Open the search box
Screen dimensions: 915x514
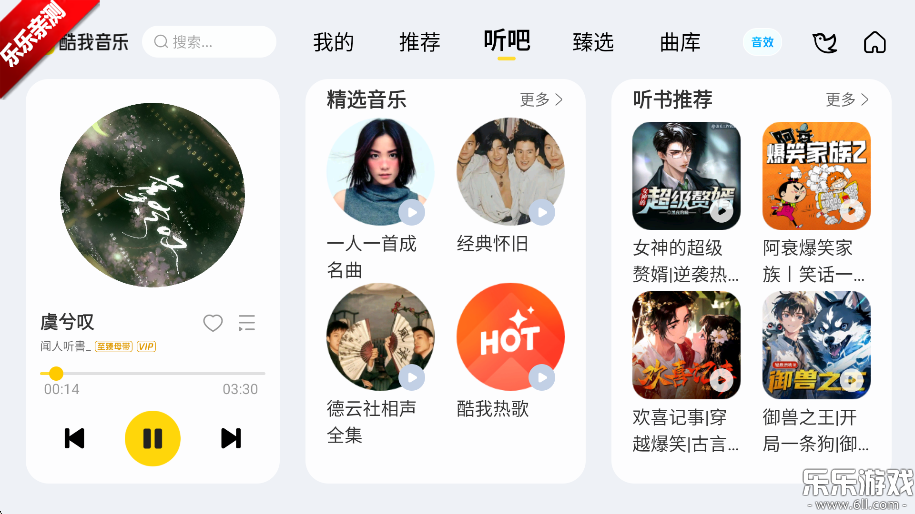coord(209,42)
